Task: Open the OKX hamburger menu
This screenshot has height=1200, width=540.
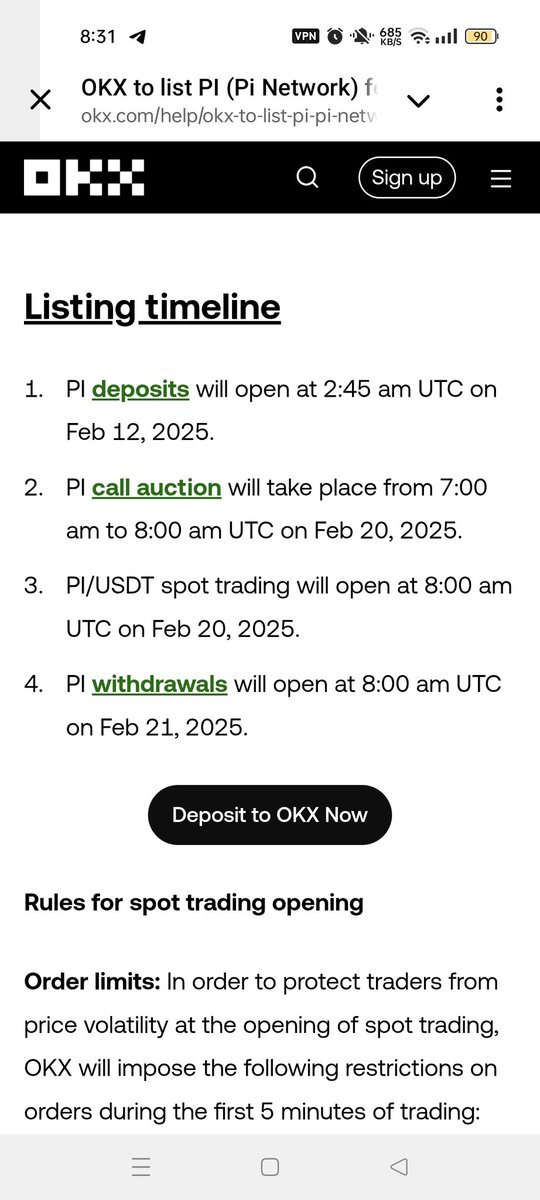Action: [501, 179]
